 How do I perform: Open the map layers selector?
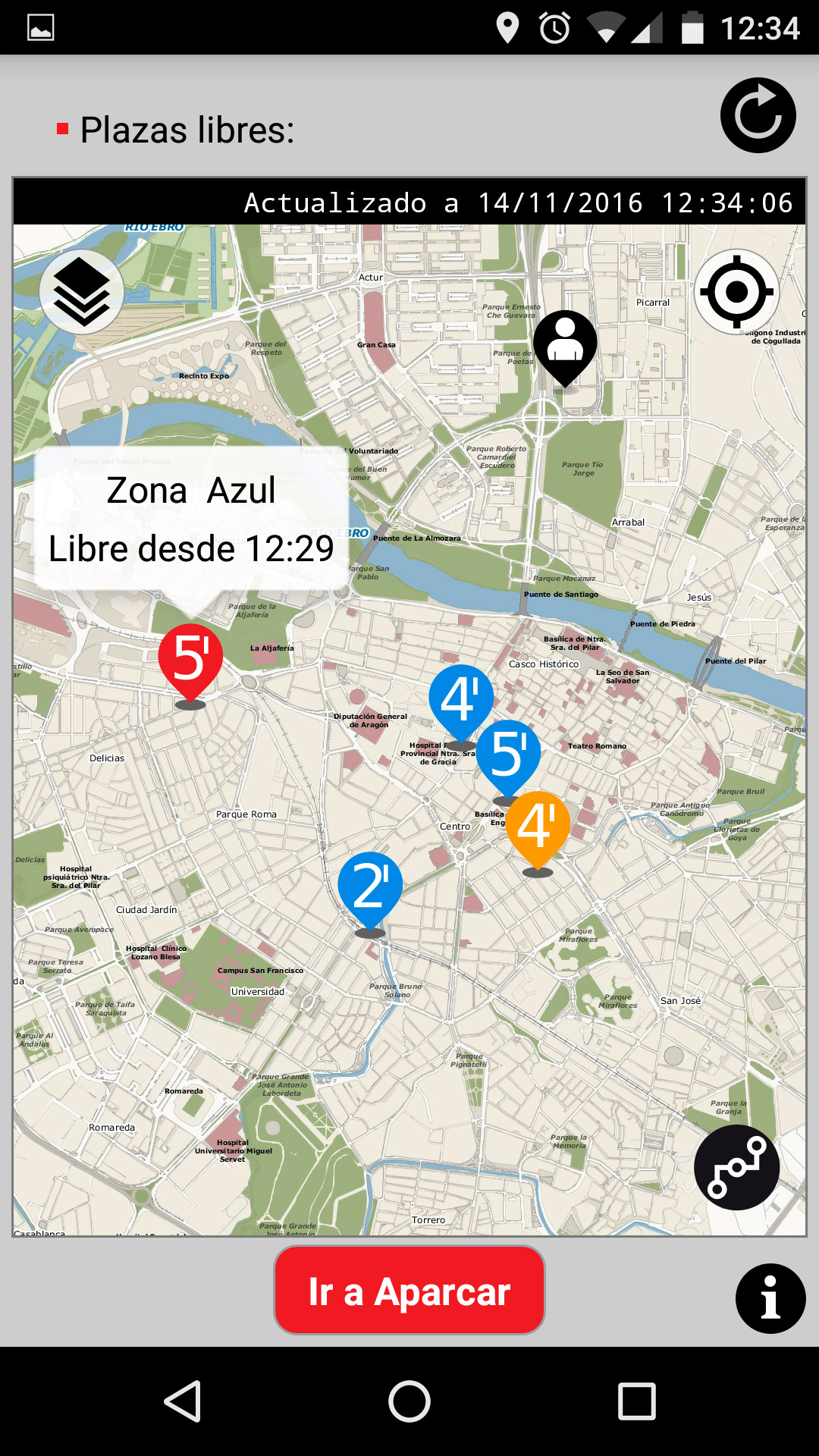[x=82, y=292]
